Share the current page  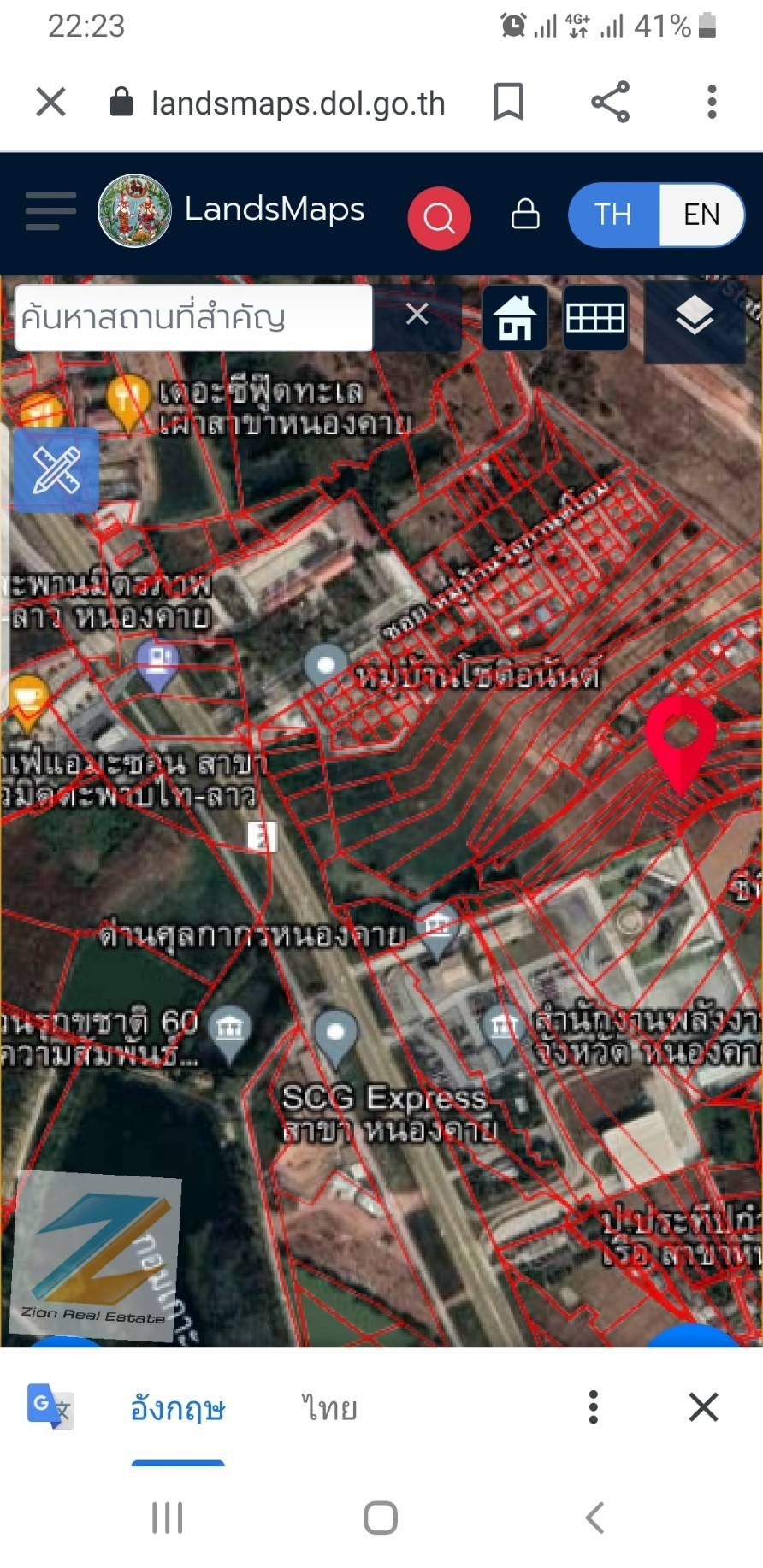(x=611, y=103)
